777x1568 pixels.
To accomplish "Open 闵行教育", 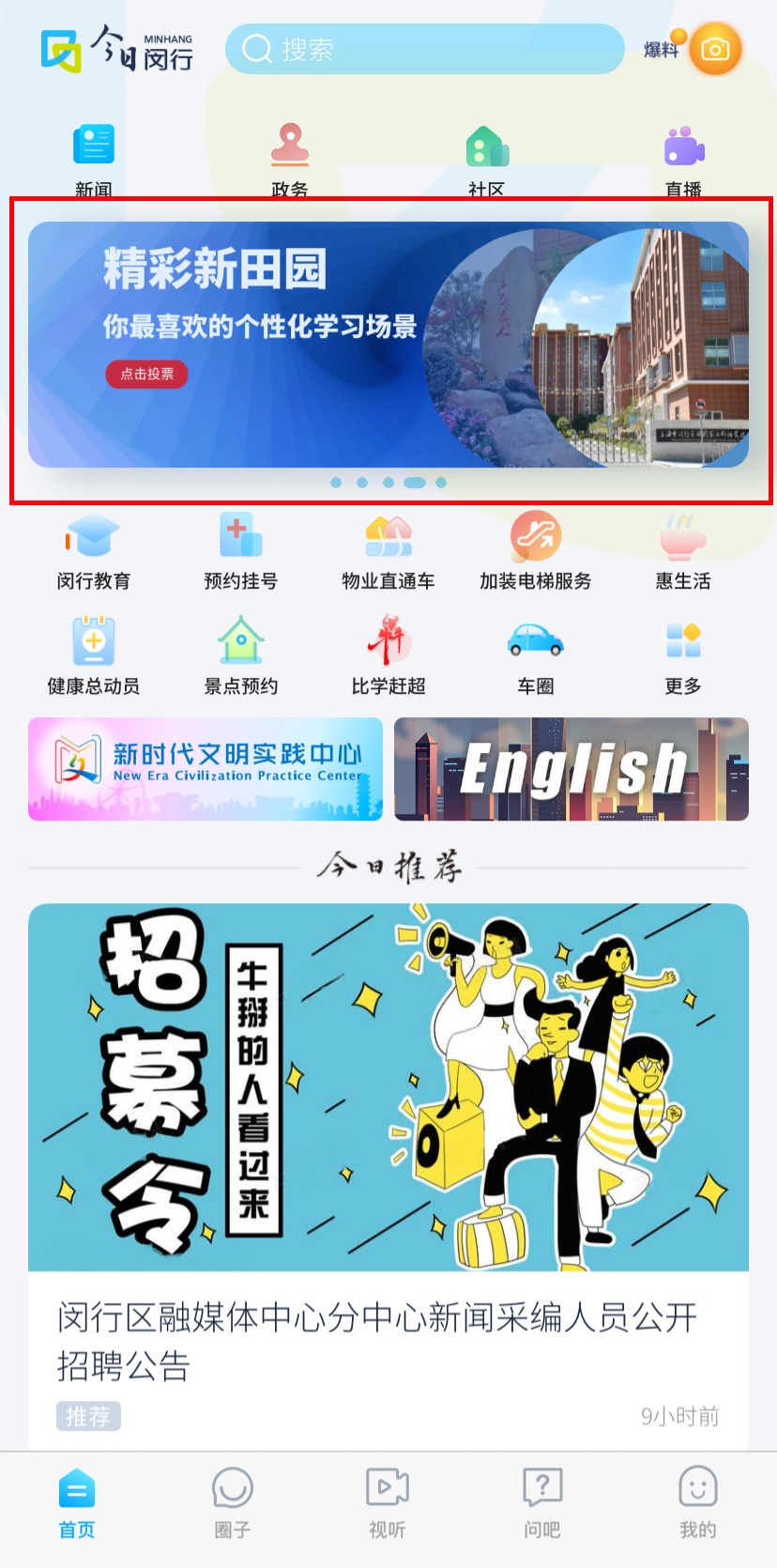I will (94, 552).
